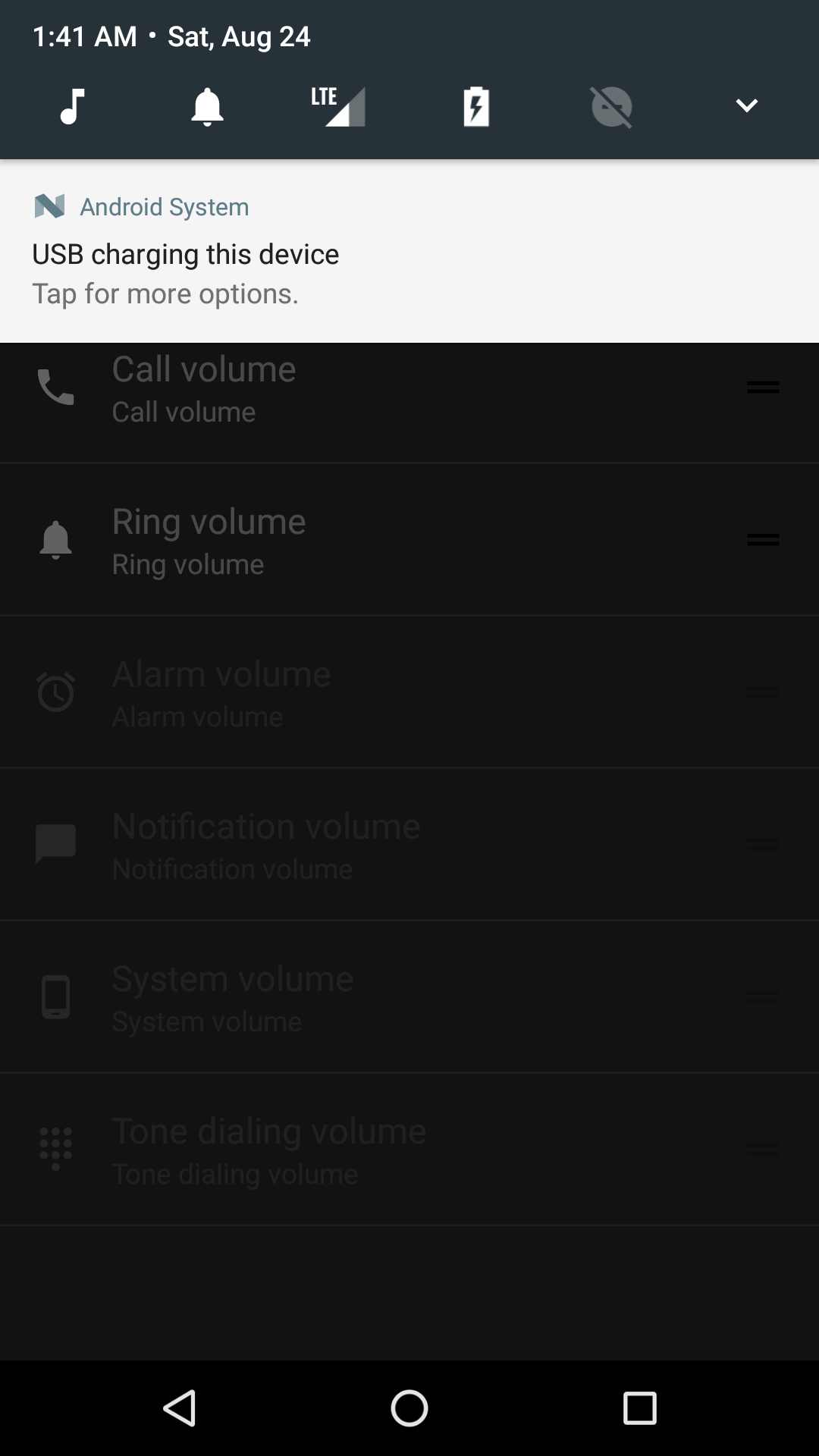The image size is (819, 1456).
Task: Tap the LTE mobile data tile
Action: pyautogui.click(x=338, y=105)
